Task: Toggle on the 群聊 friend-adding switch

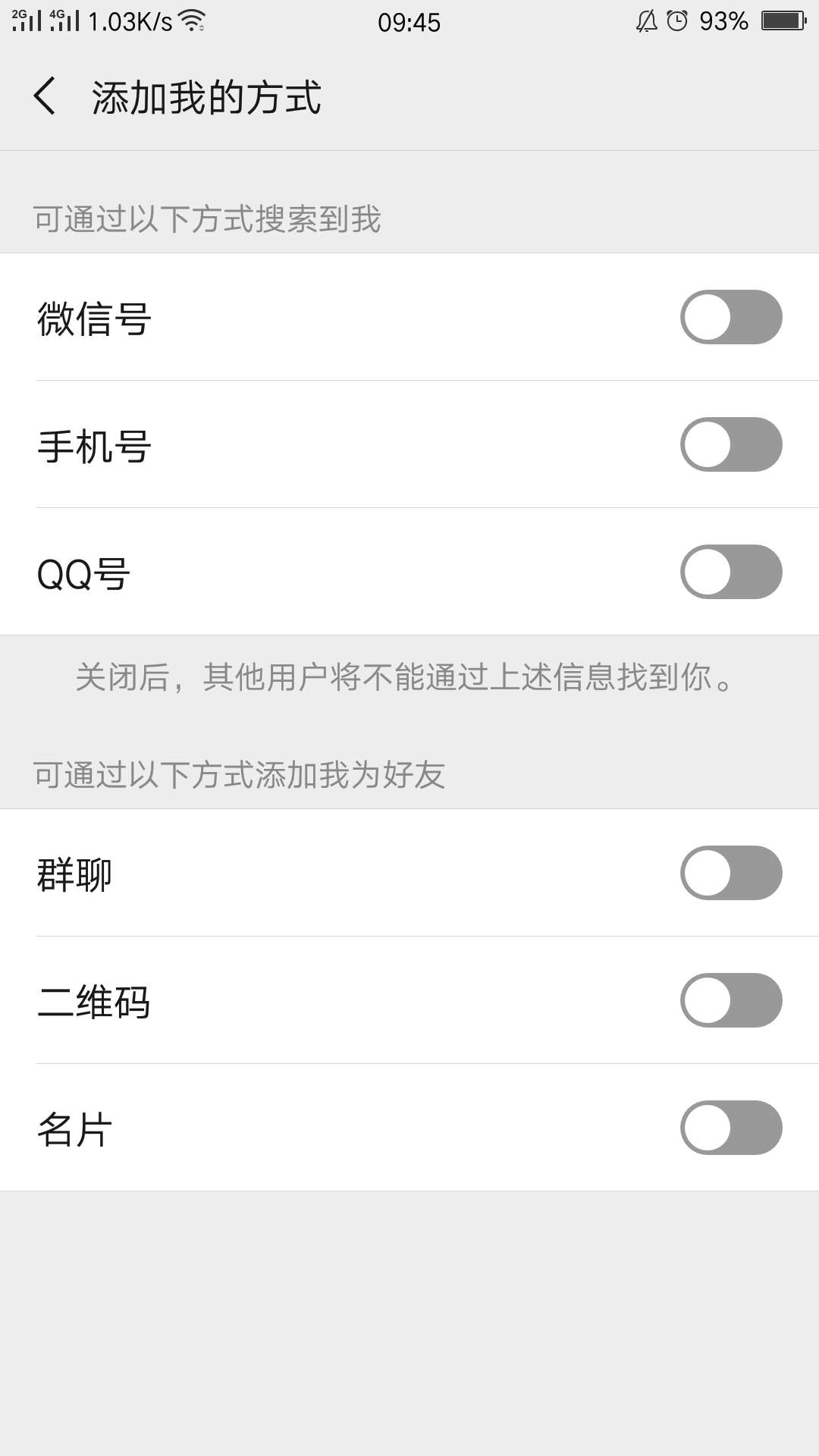Action: tap(730, 873)
